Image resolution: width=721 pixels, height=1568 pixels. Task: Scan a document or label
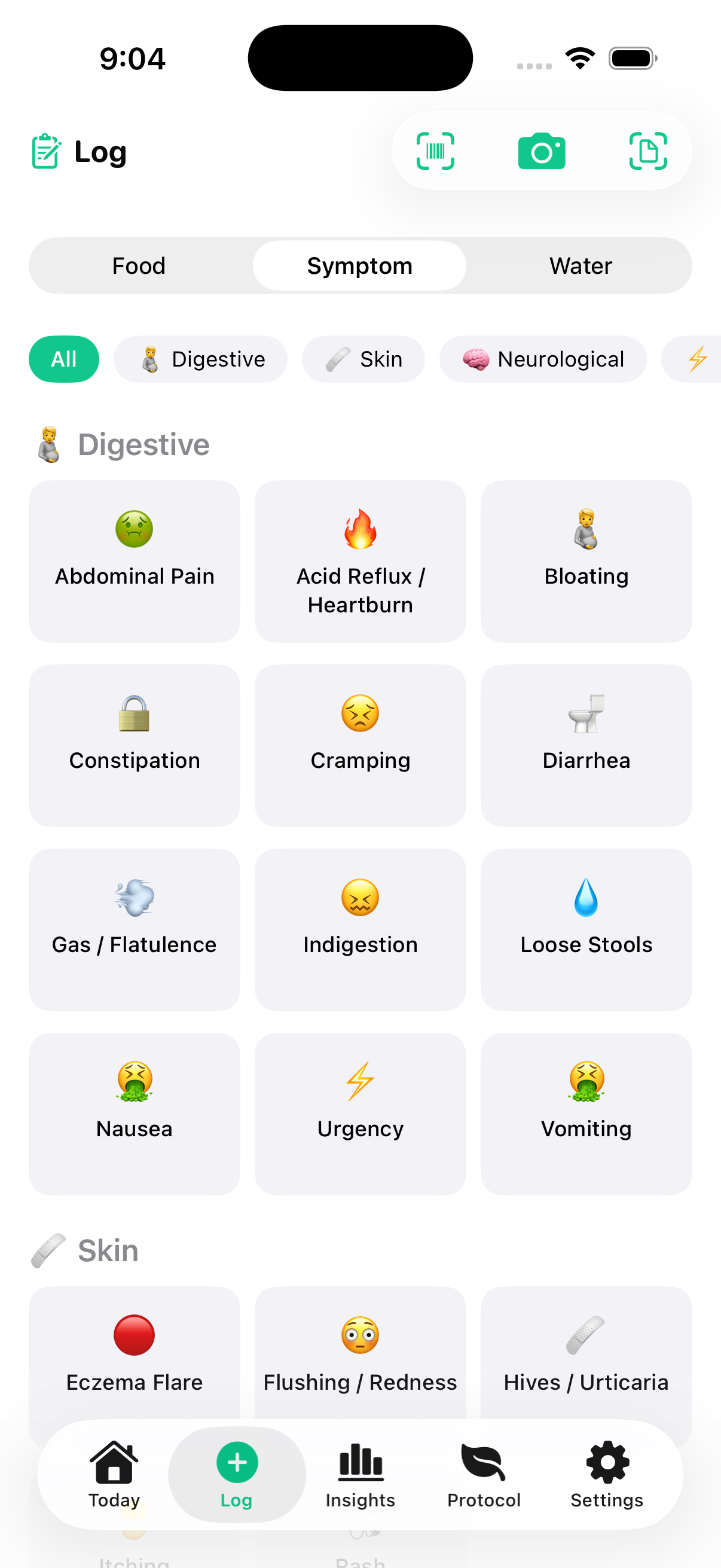647,151
